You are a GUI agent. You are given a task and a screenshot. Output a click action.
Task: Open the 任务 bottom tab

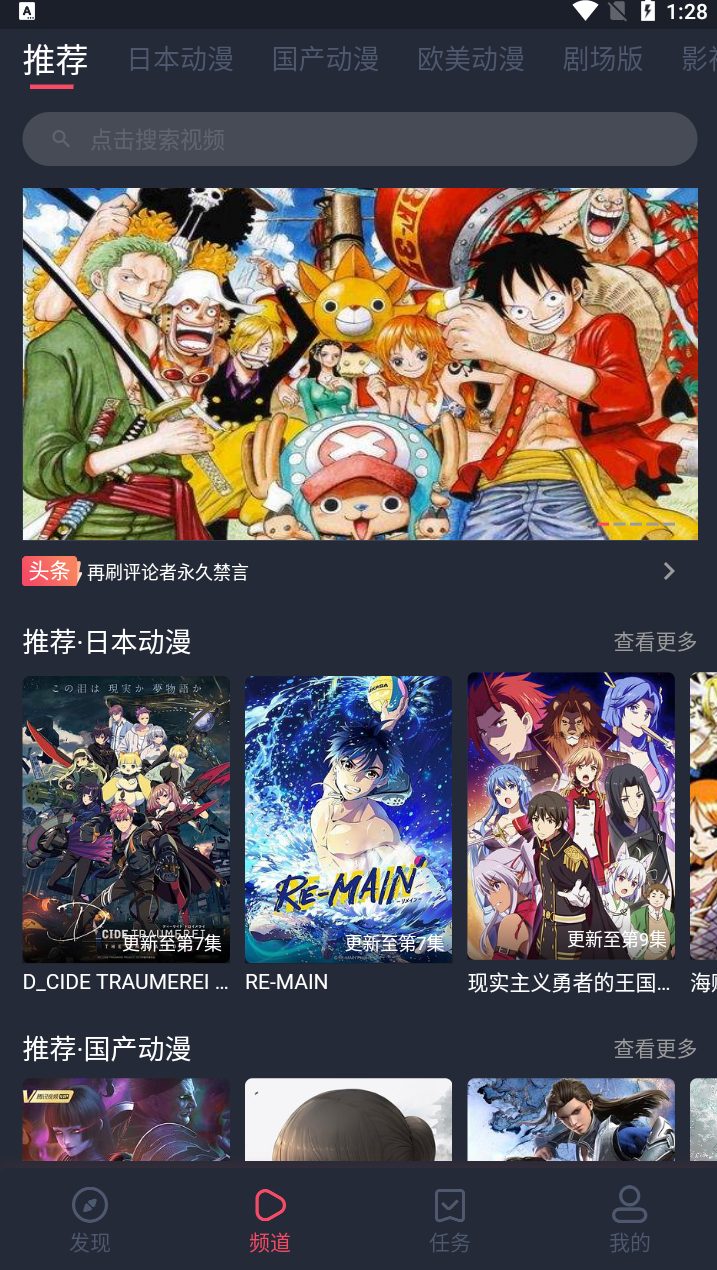point(449,1218)
